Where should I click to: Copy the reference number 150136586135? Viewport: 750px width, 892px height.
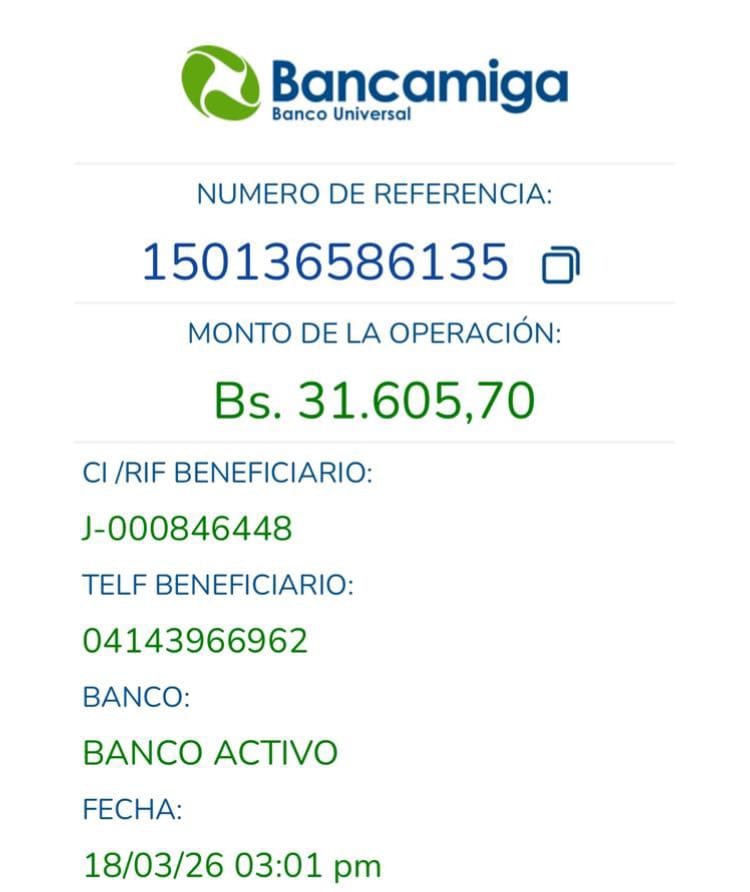tap(560, 266)
